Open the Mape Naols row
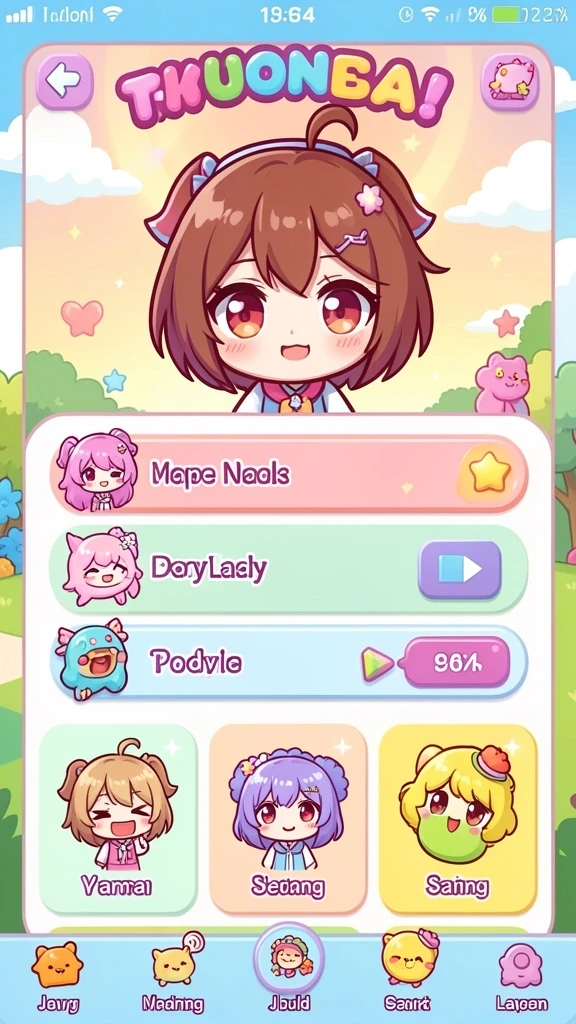 pos(289,474)
